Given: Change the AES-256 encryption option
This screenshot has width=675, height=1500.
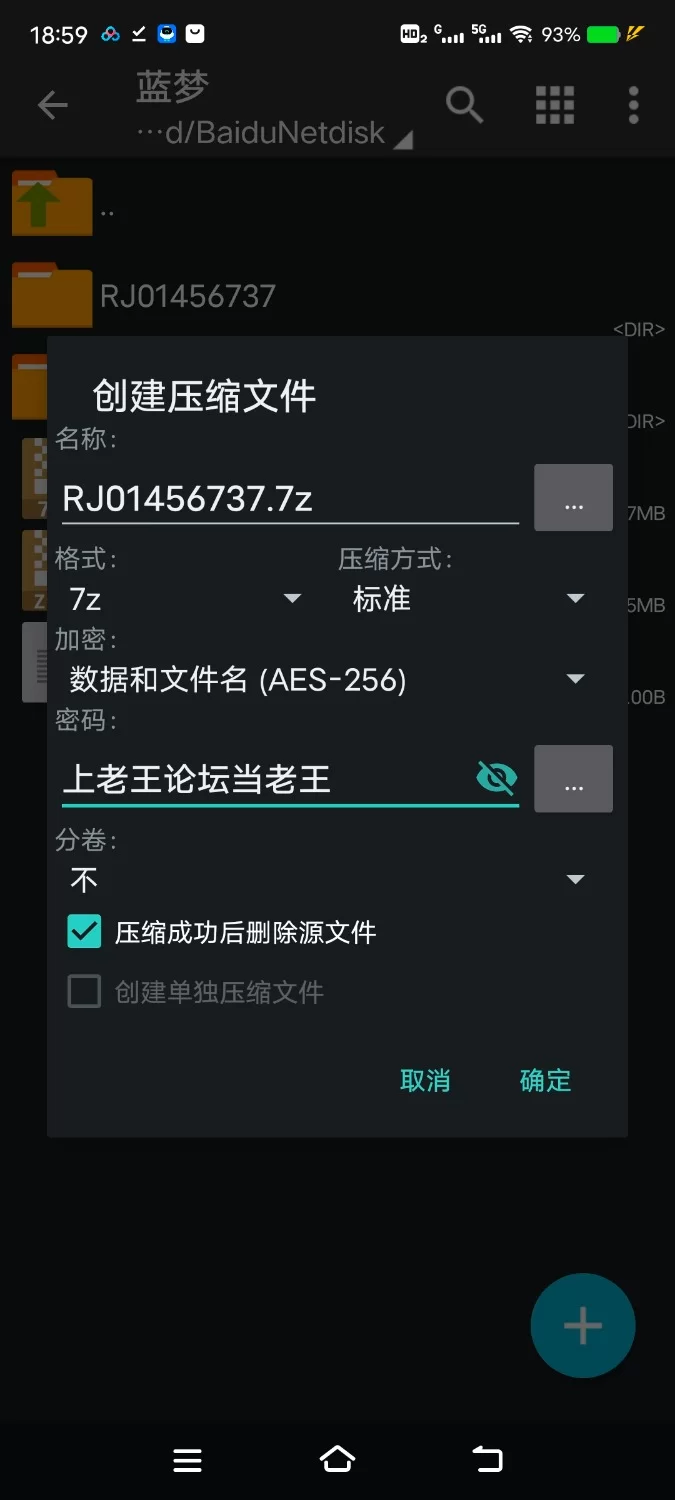Looking at the screenshot, I should (325, 681).
